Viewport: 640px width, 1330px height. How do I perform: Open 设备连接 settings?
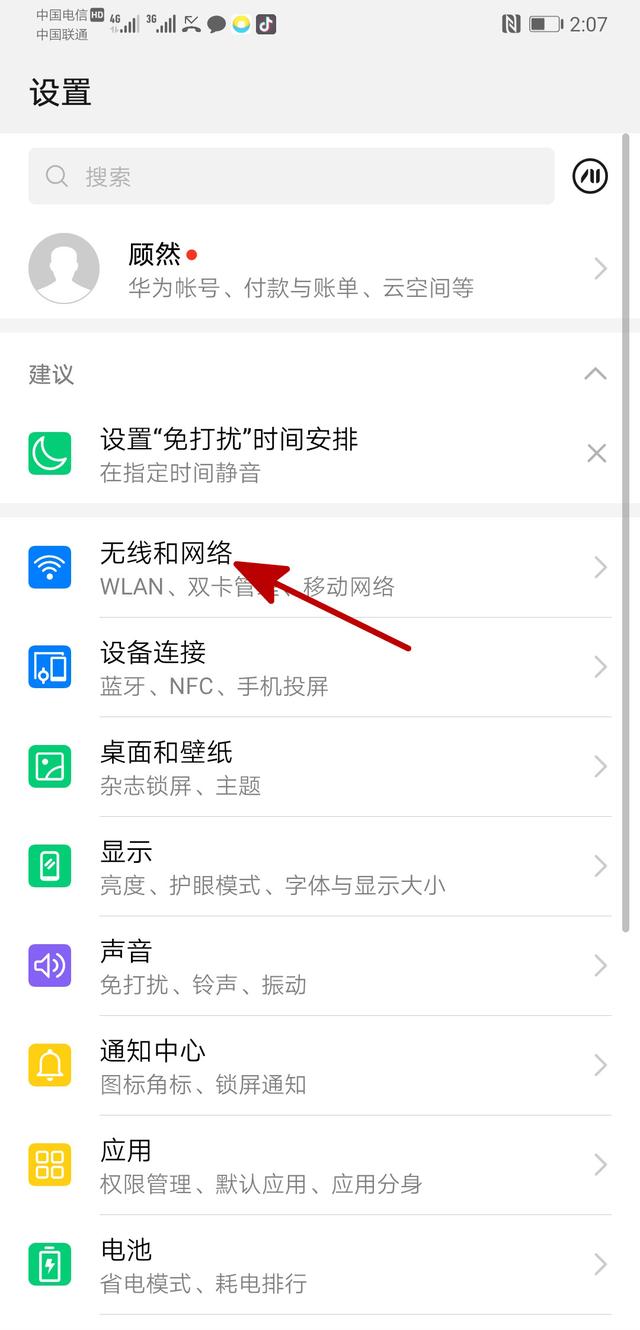tap(320, 667)
